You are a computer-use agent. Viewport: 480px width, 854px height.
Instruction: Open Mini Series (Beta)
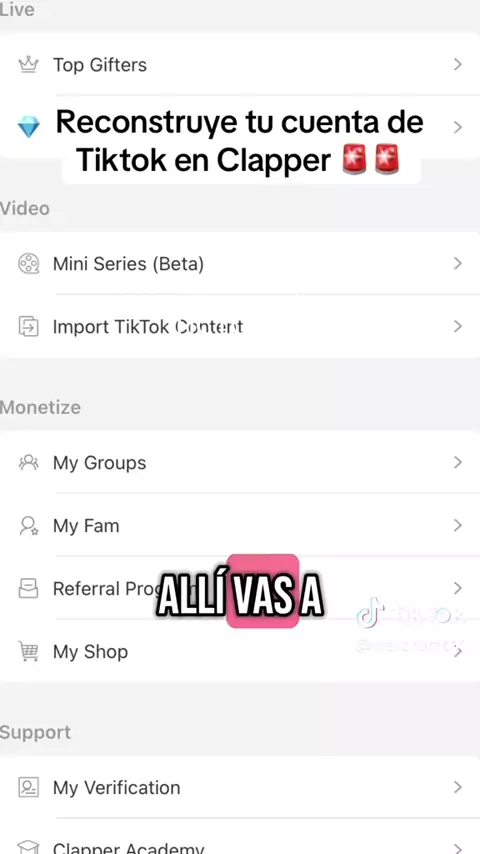240,264
